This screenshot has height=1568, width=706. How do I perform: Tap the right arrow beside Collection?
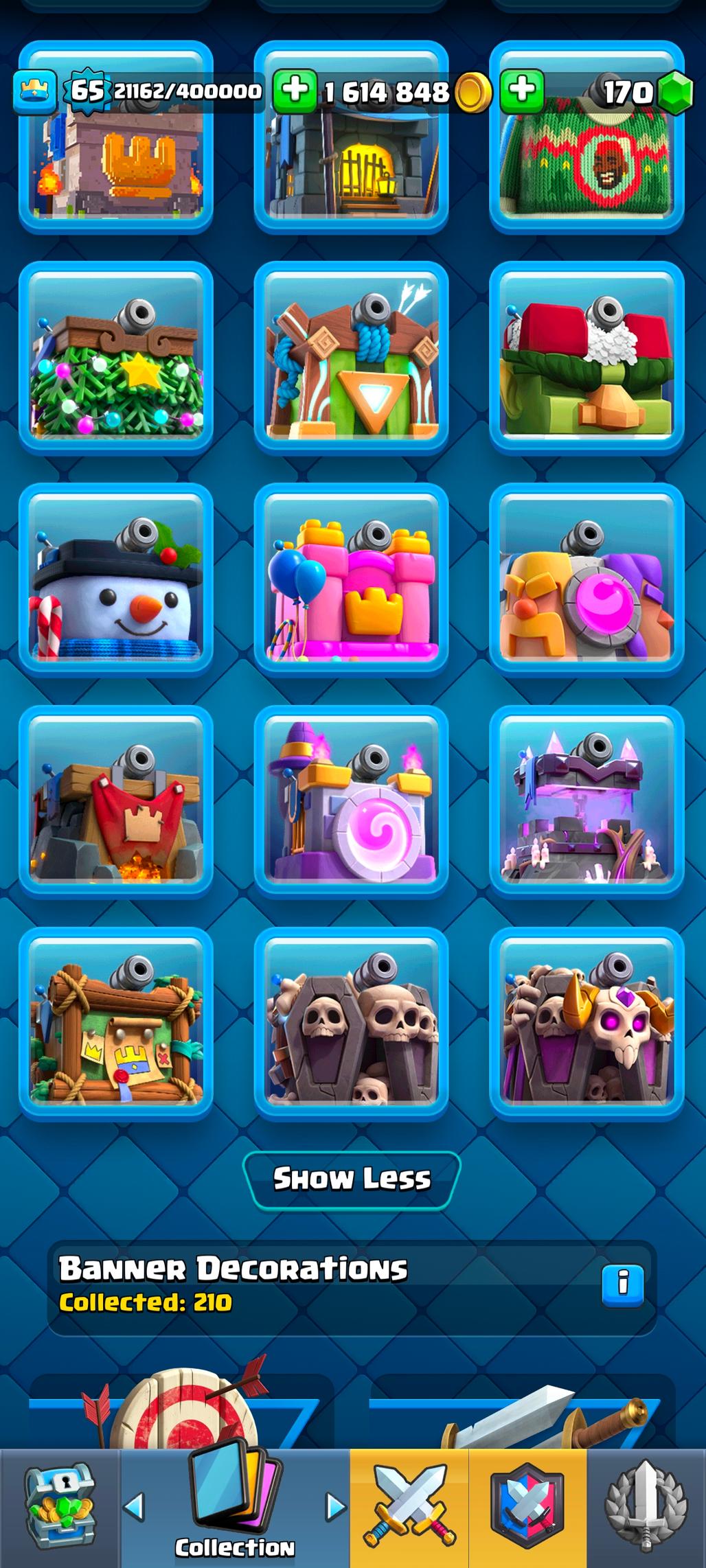(x=335, y=1507)
